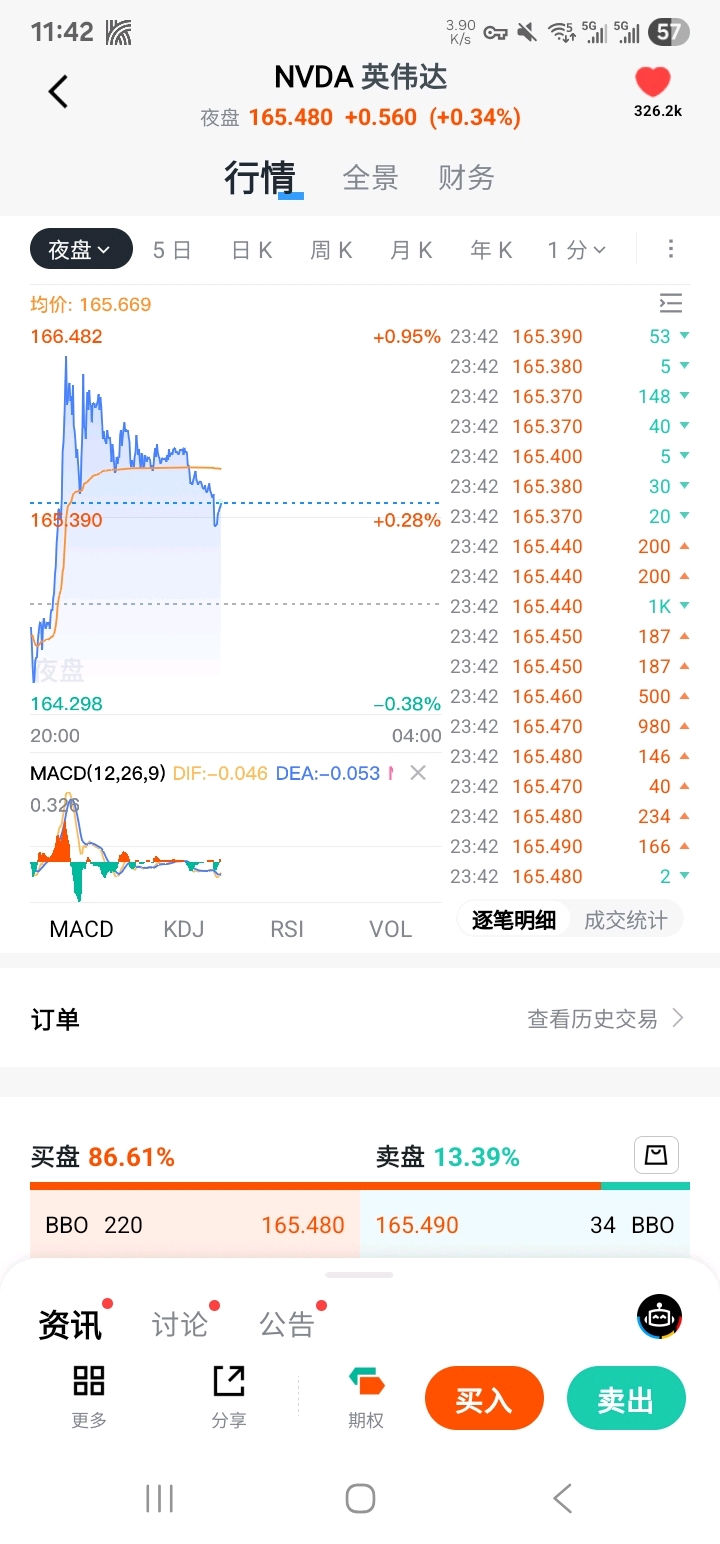Viewport: 720px width, 1544px height.
Task: Tap the 卖出 sell button
Action: [x=626, y=1400]
